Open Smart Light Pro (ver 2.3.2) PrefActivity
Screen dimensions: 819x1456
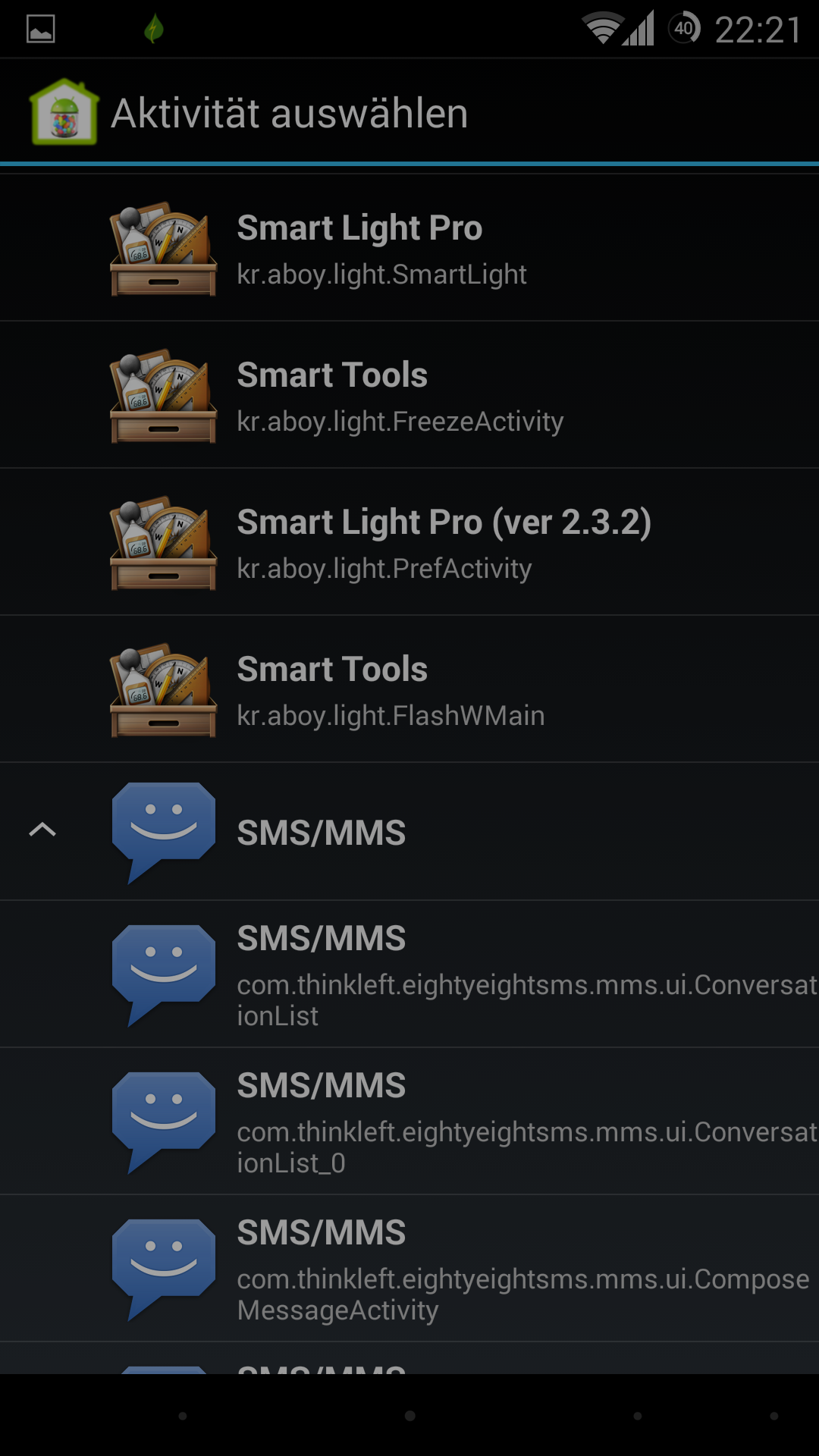click(x=409, y=542)
